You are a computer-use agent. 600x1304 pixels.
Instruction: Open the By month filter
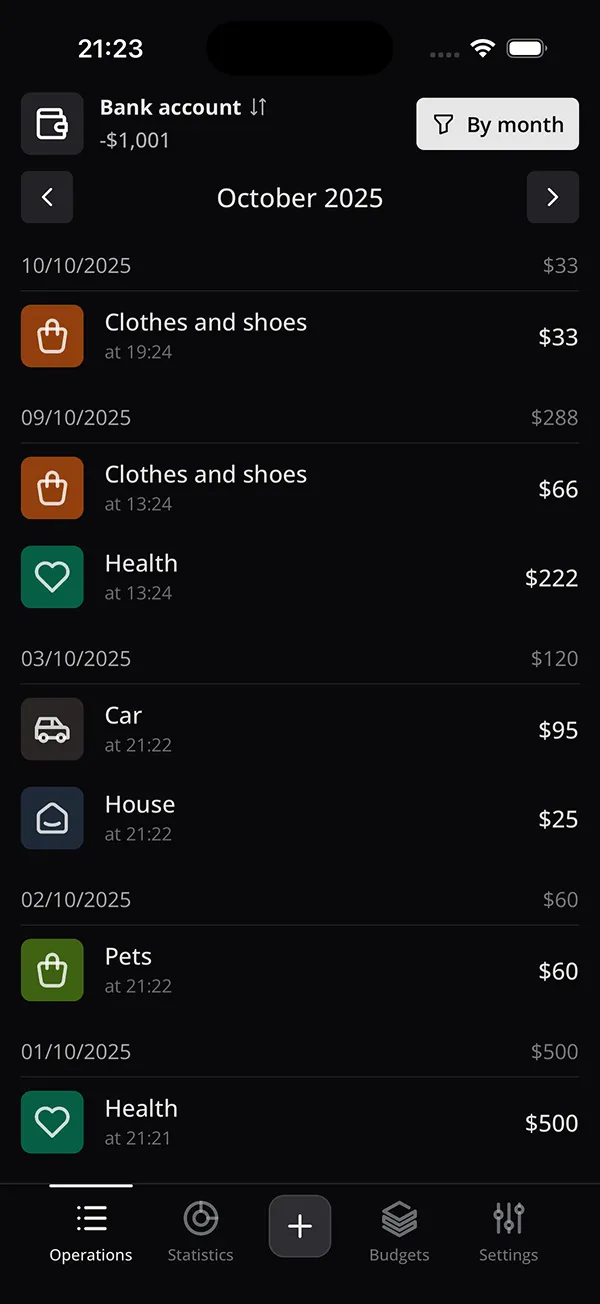[497, 124]
